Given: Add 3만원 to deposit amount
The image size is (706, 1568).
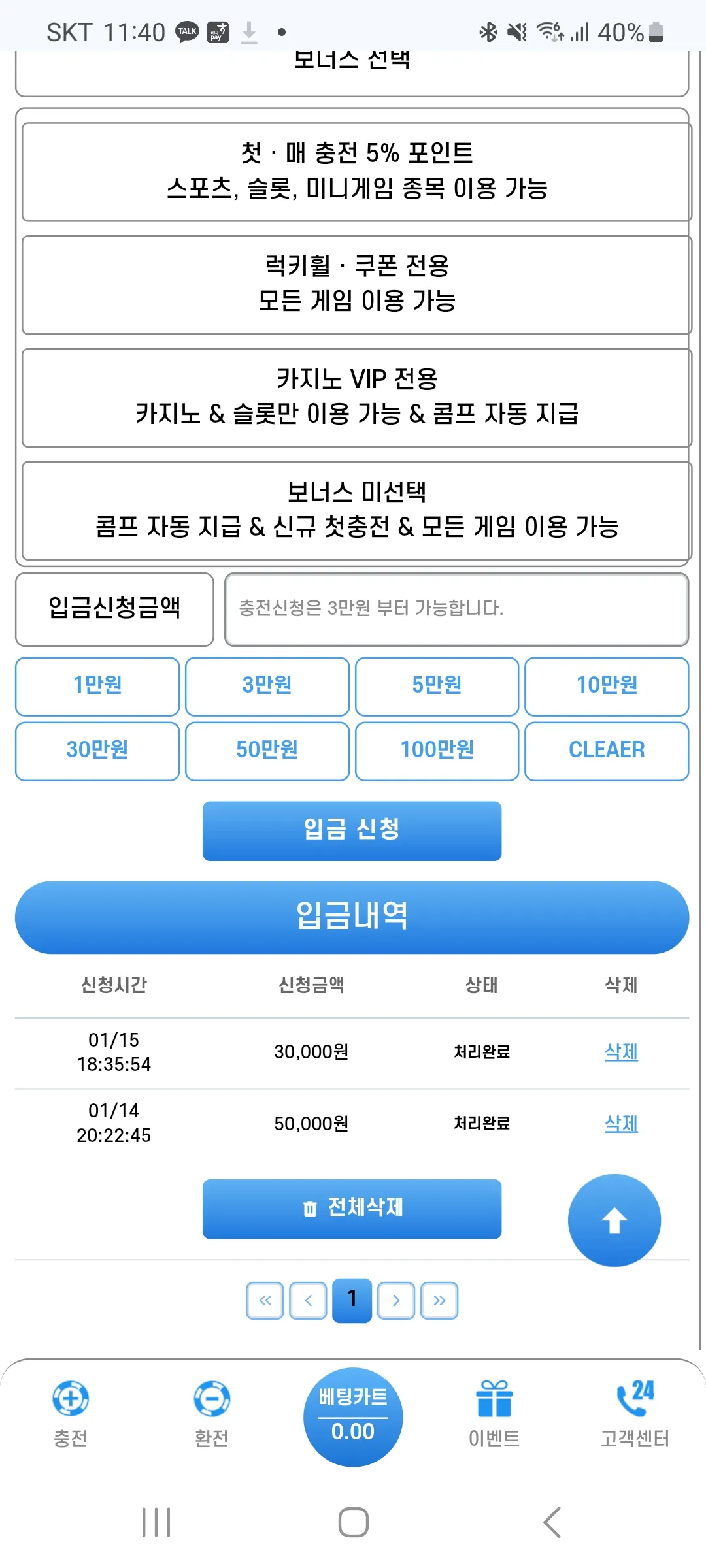Looking at the screenshot, I should (267, 686).
